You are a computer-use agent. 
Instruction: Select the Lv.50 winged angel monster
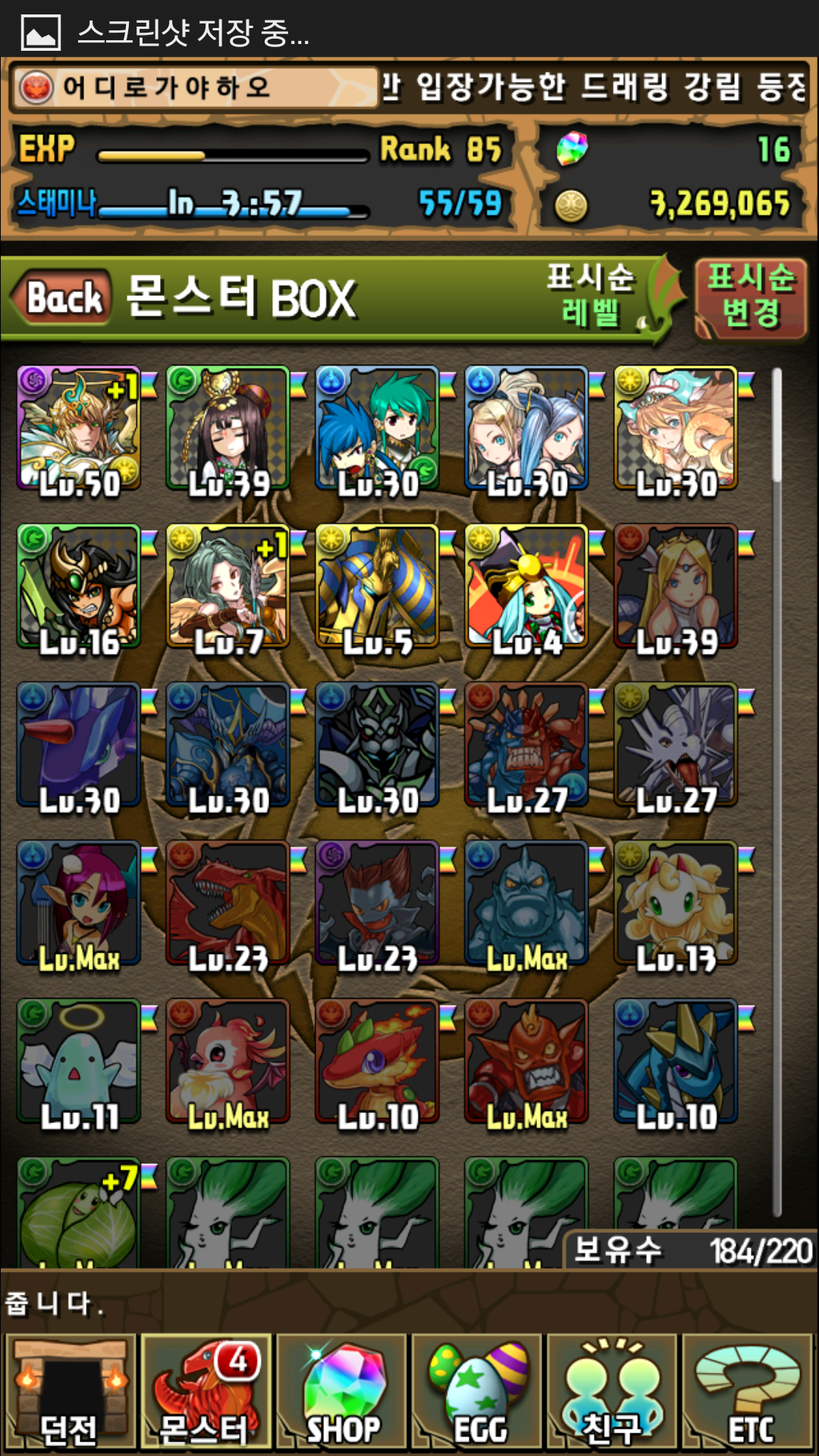(x=79, y=428)
